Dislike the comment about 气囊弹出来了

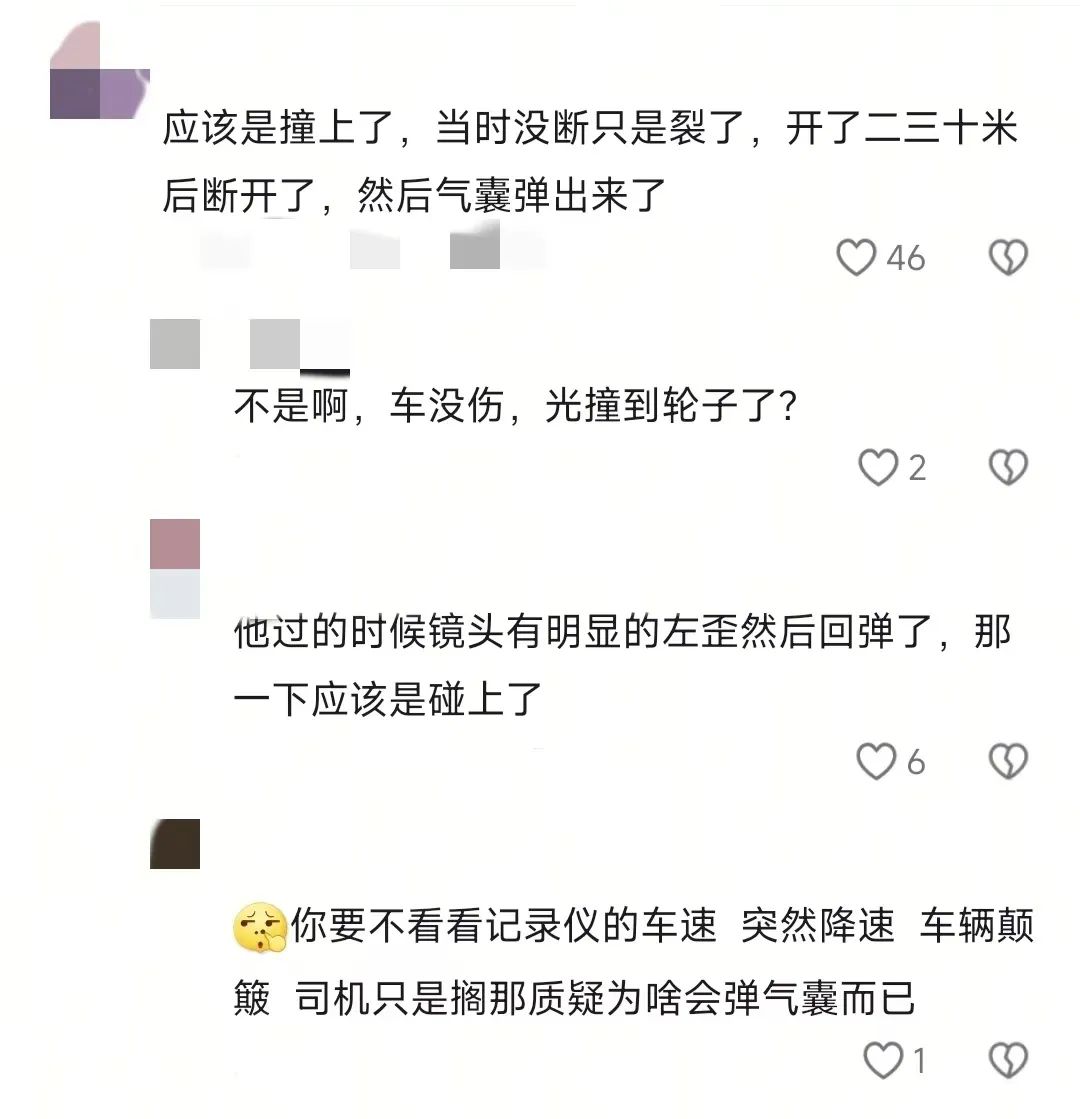tap(1008, 258)
